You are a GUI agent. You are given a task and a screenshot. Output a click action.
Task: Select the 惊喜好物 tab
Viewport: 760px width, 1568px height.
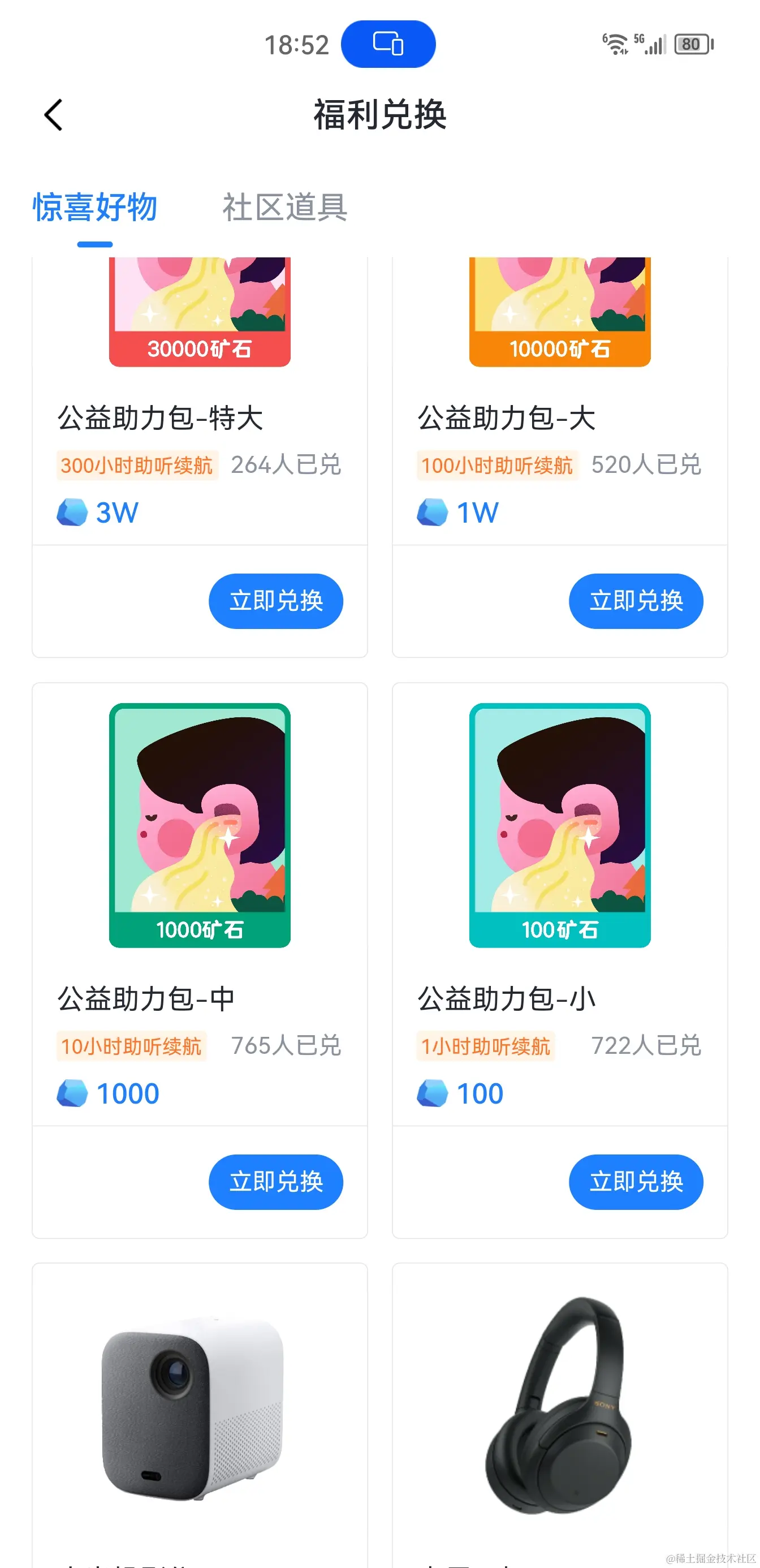click(95, 208)
